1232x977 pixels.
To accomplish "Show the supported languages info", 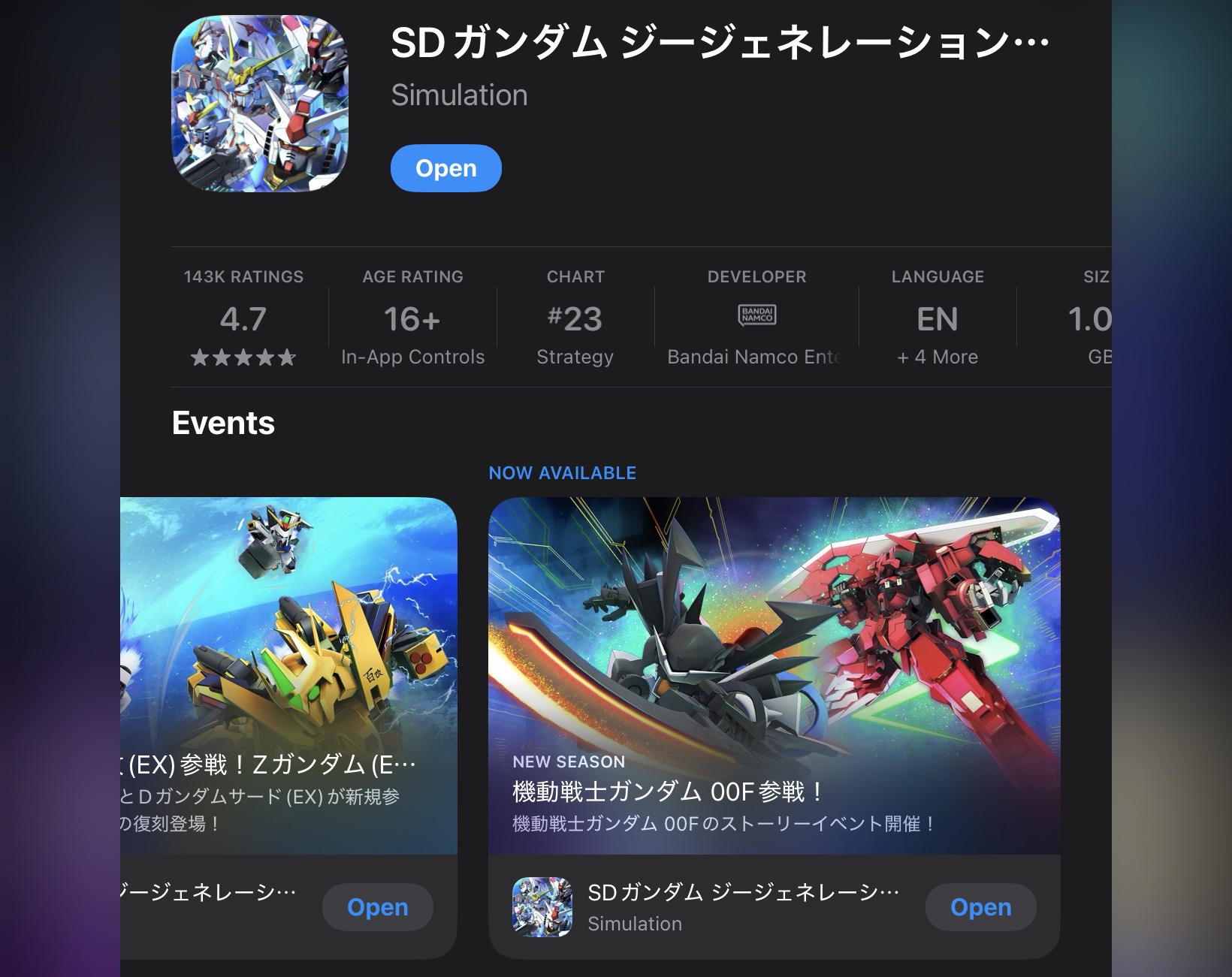I will point(938,318).
